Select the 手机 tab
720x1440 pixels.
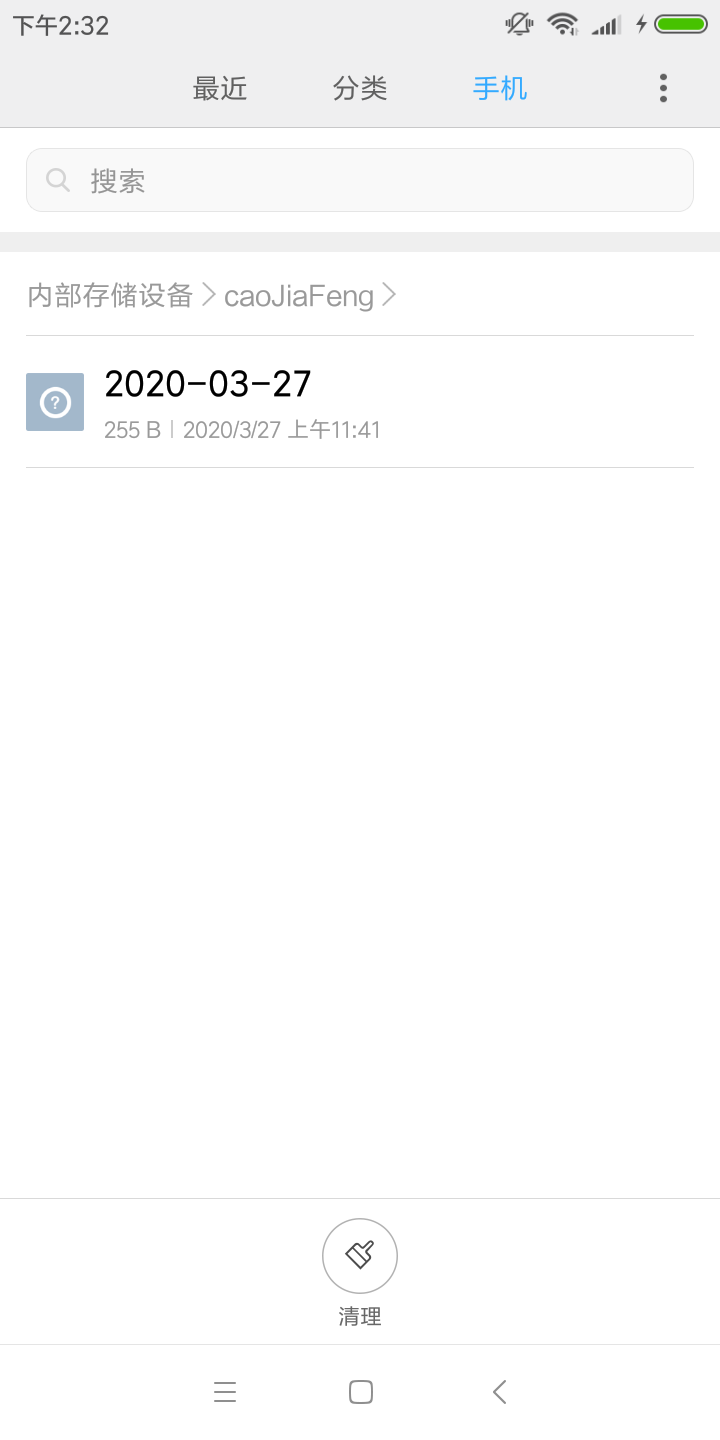[500, 88]
